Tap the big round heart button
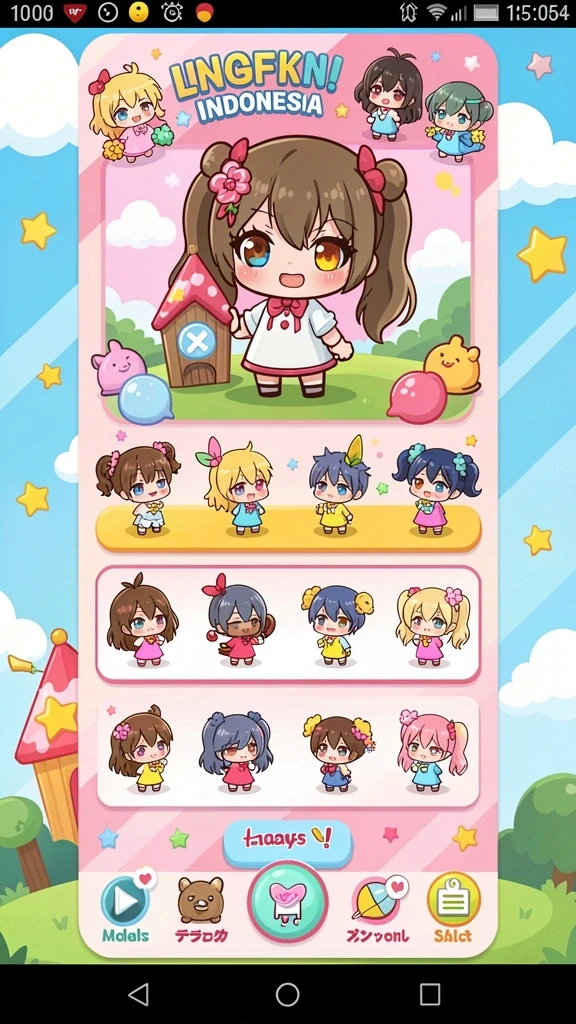Viewport: 576px width, 1024px height. (x=287, y=902)
